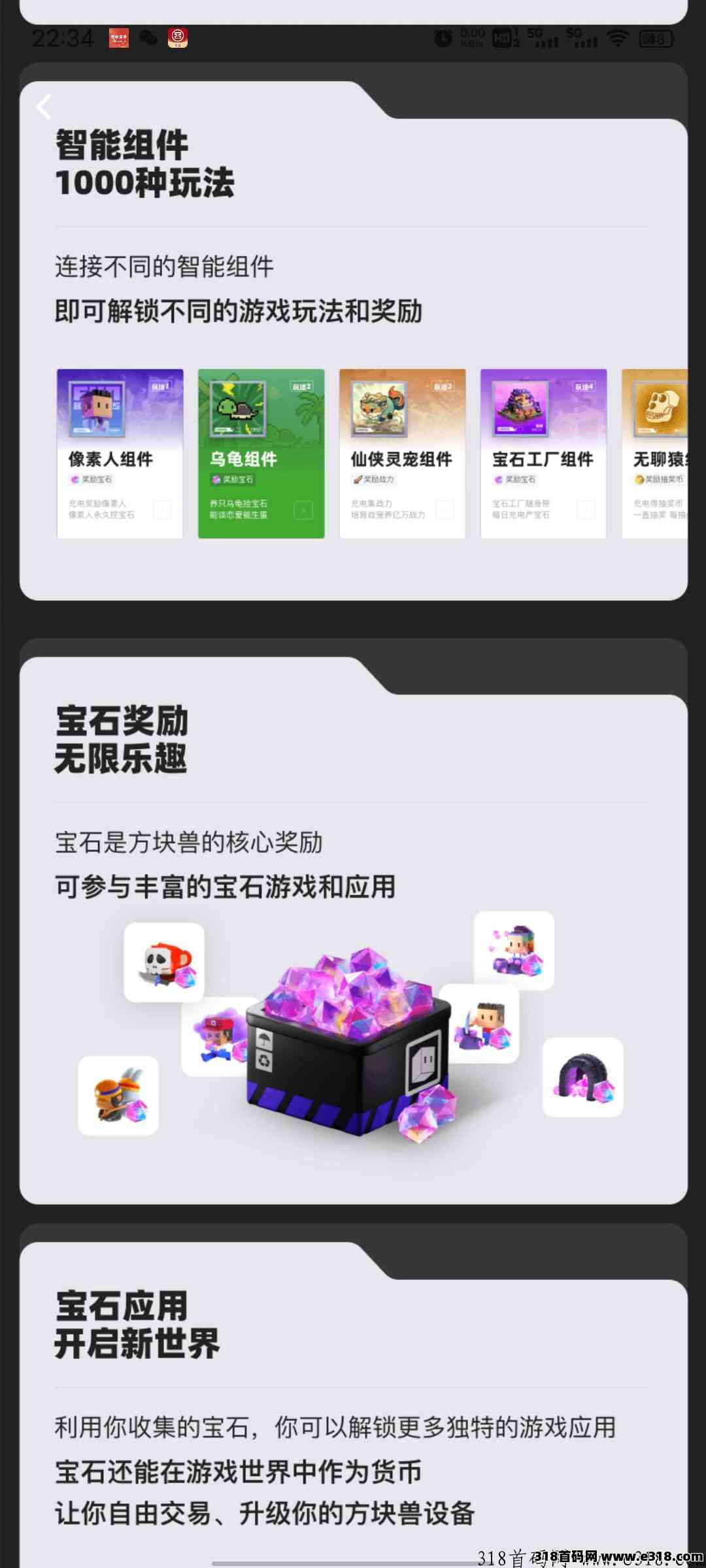This screenshot has height=1568, width=706.
Task: Go back using the top-left arrow
Action: pos(44,106)
